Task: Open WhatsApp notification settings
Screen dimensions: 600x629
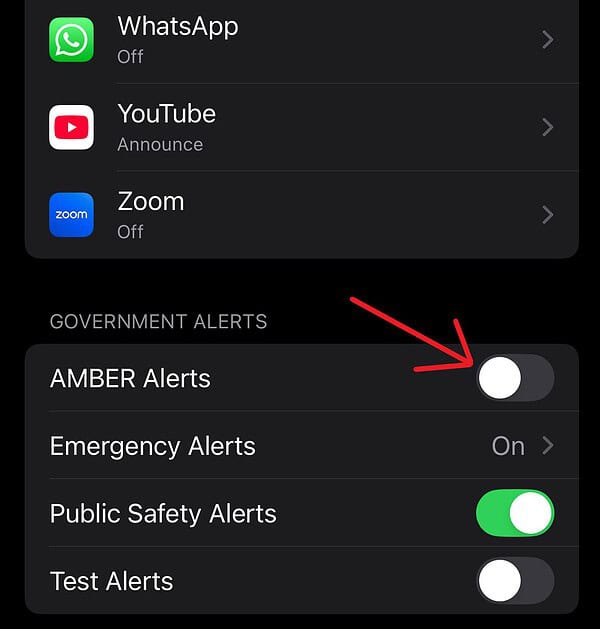Action: point(300,40)
